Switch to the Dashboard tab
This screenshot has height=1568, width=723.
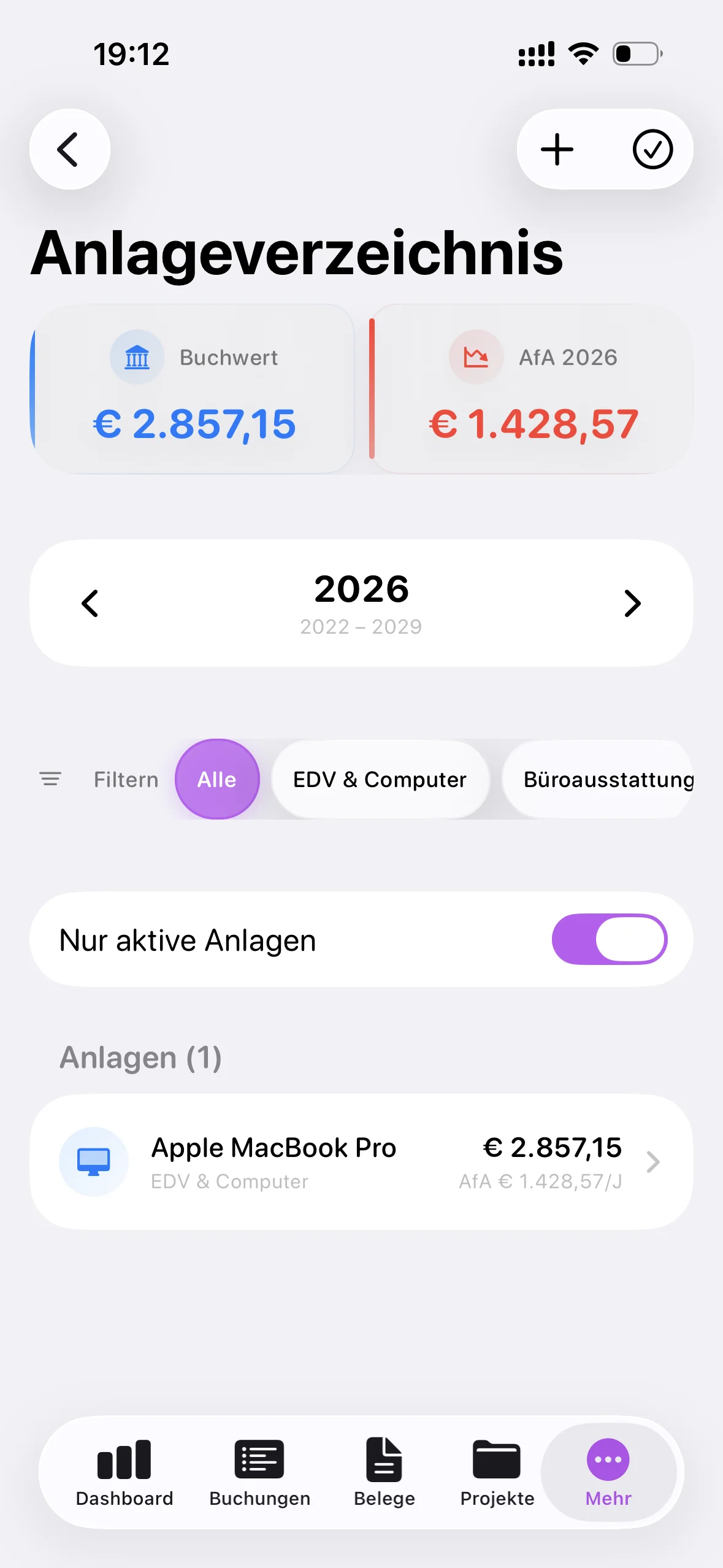(124, 1472)
